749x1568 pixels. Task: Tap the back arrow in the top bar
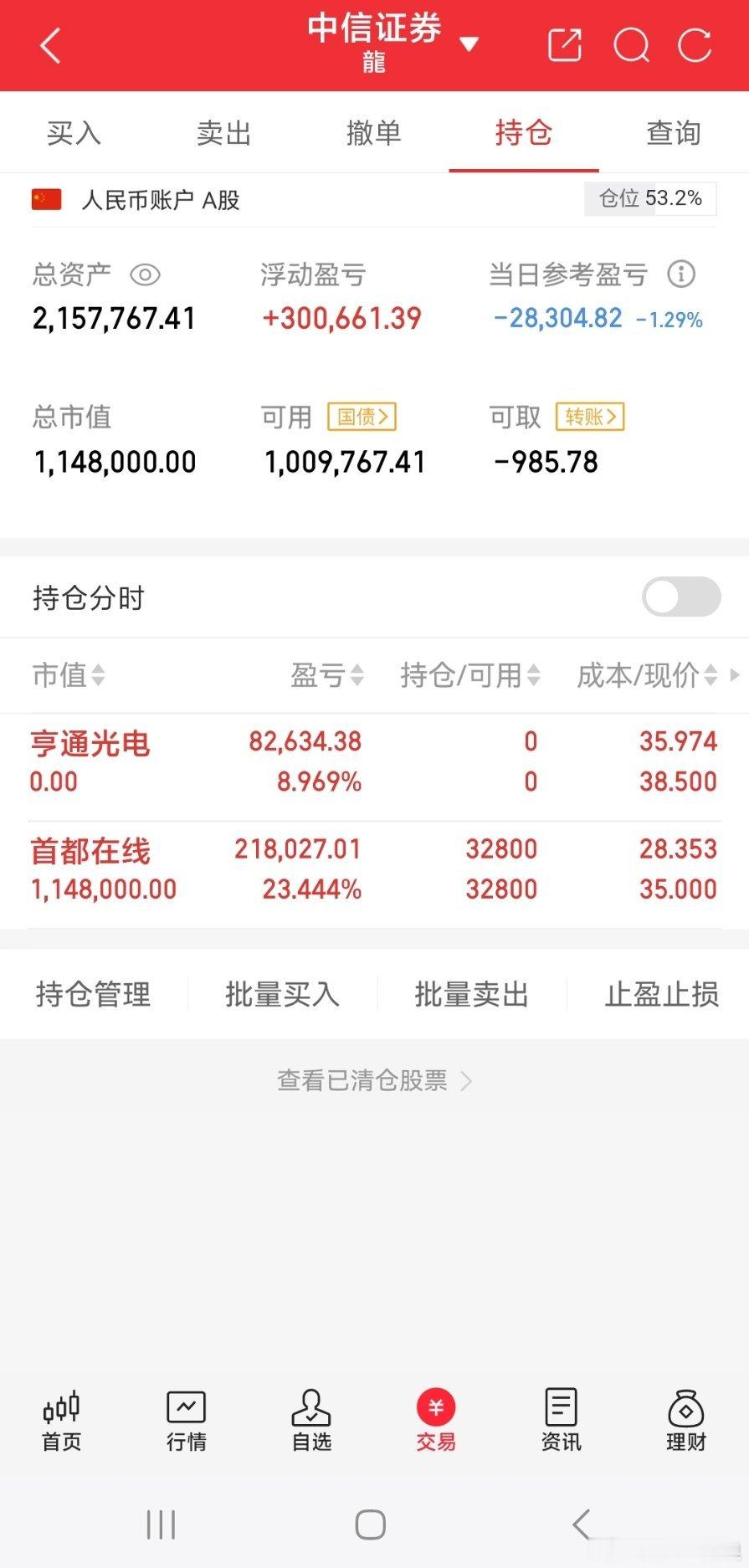[50, 45]
